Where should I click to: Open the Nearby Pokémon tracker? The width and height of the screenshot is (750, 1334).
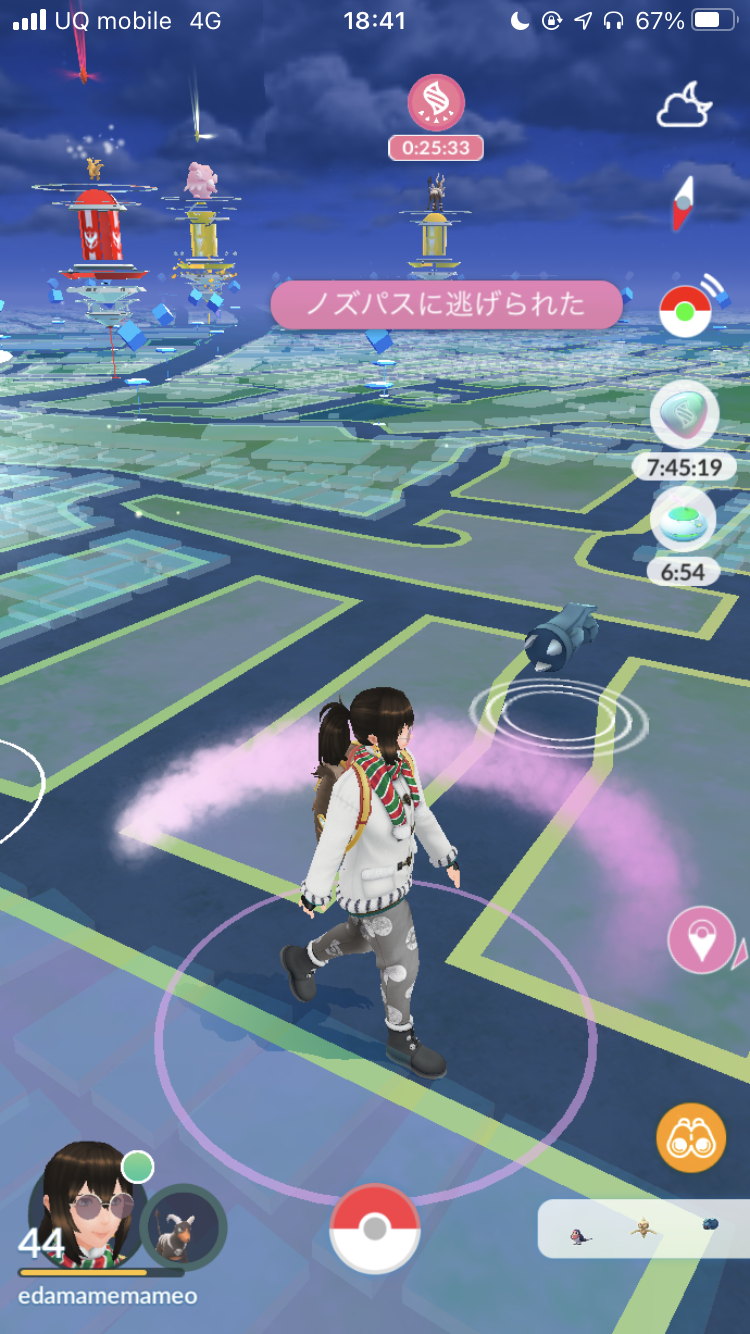(x=643, y=1229)
